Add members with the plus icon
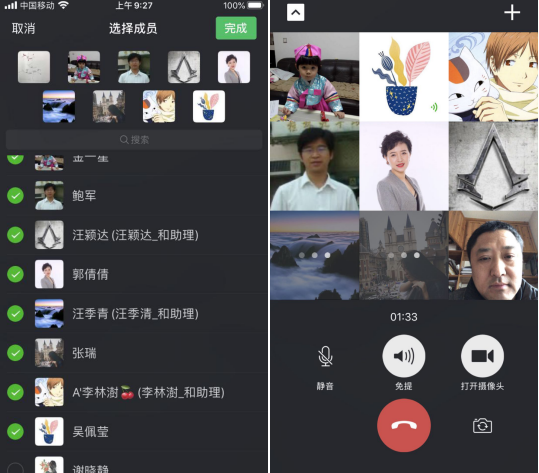This screenshot has height=473, width=539. [x=512, y=13]
